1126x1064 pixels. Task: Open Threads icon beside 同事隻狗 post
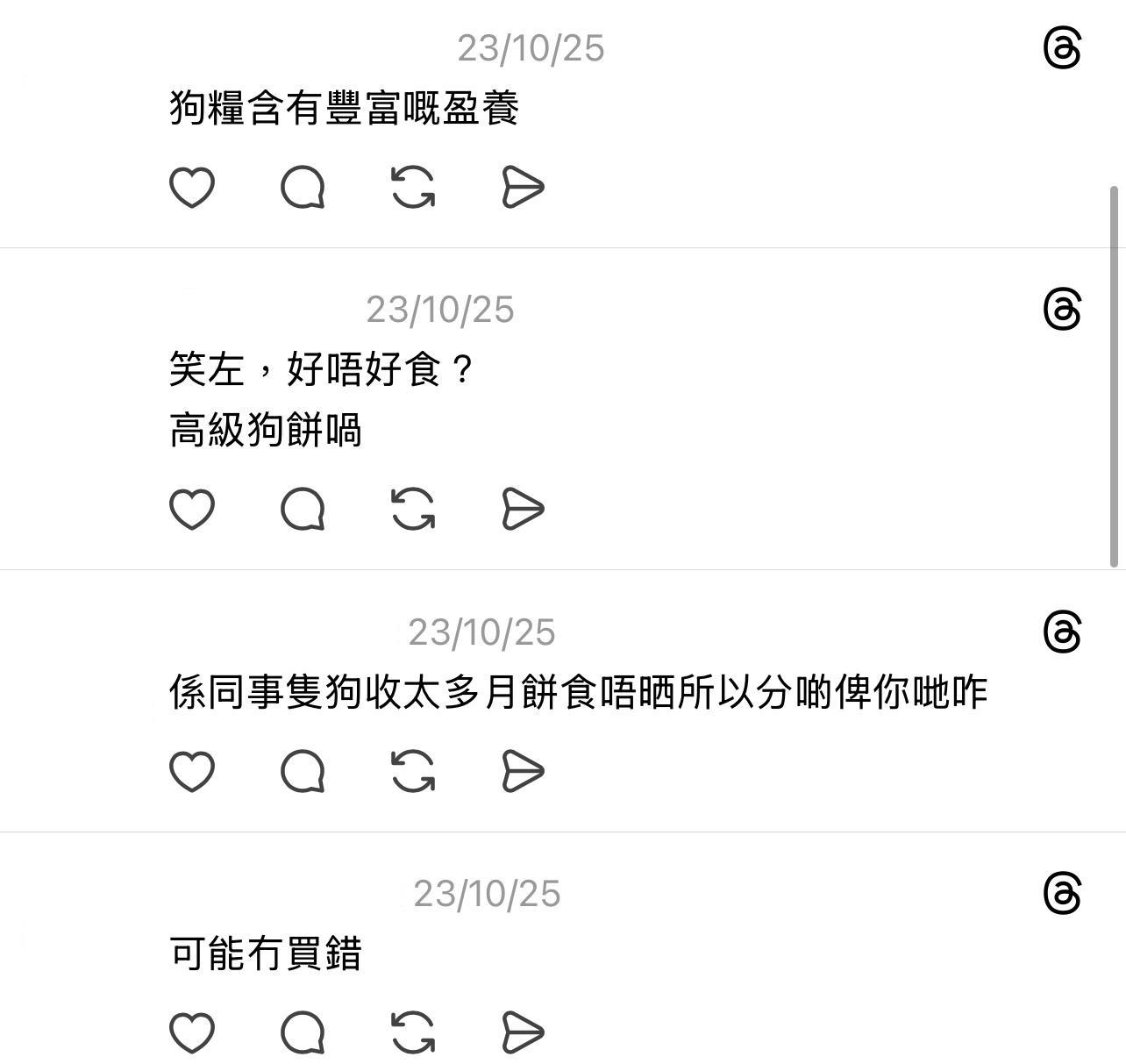coord(1062,632)
